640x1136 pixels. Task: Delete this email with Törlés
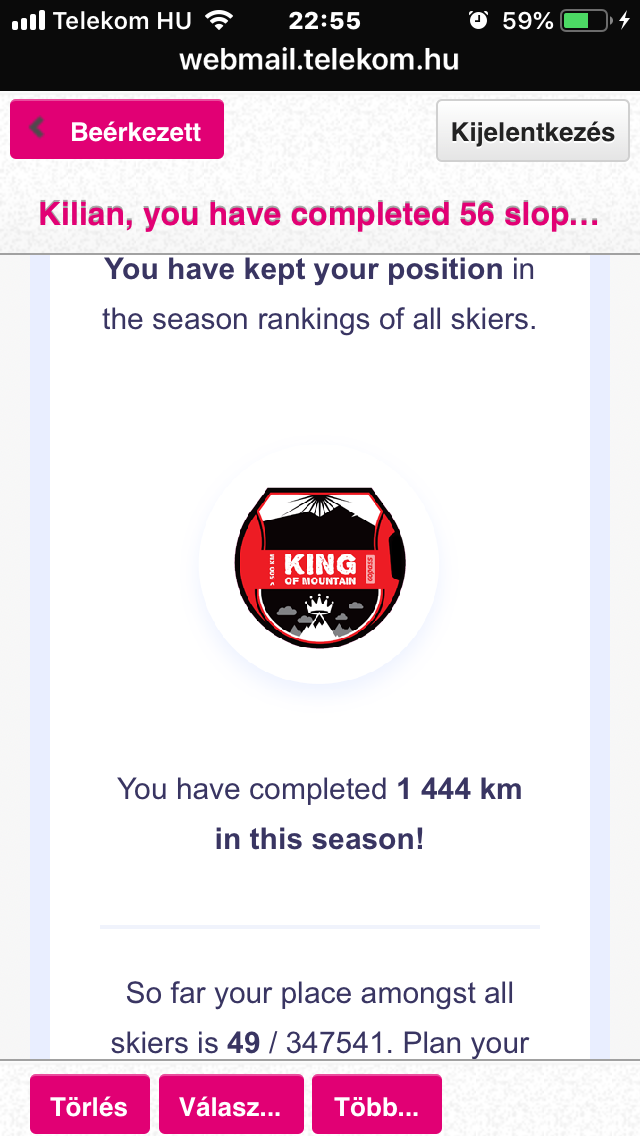coord(89,1105)
